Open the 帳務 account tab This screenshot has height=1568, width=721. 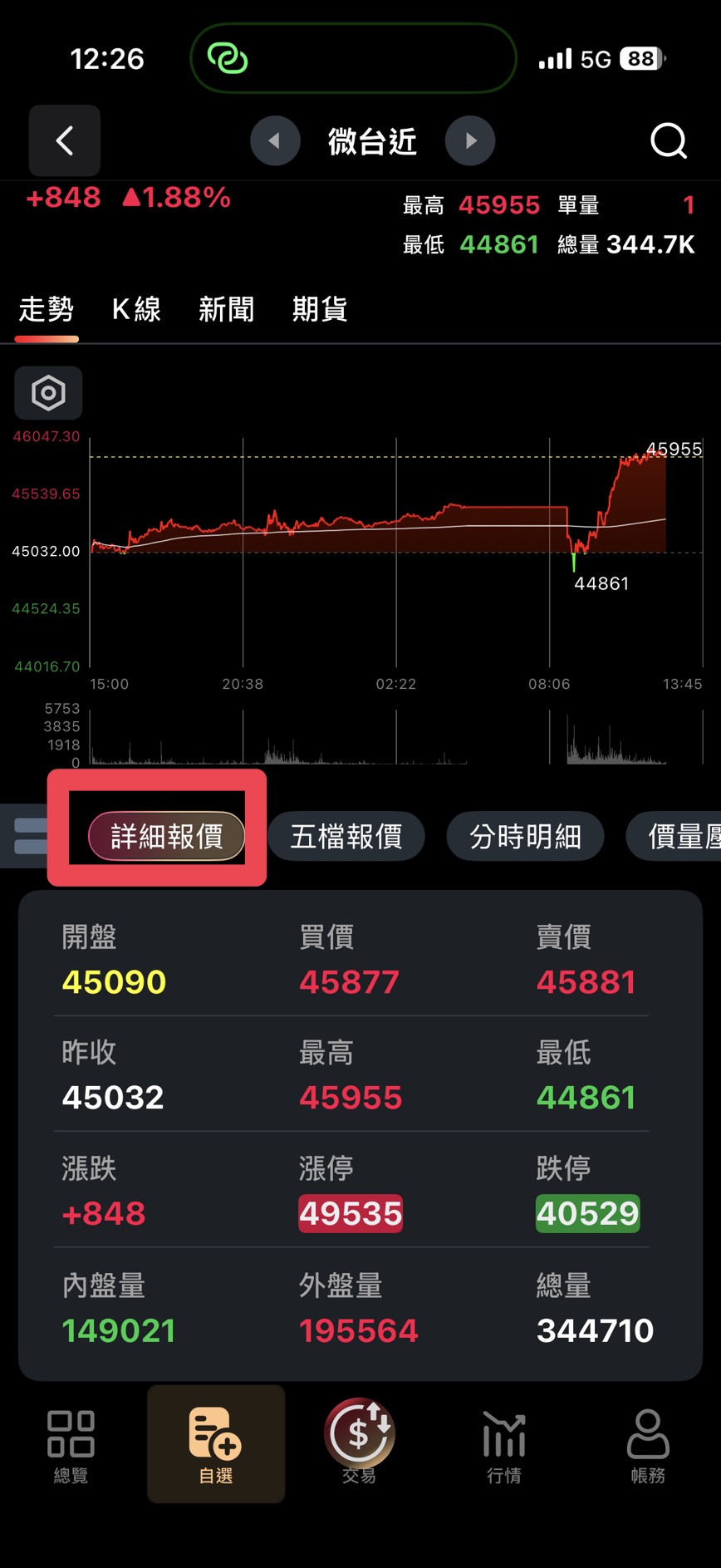click(648, 1446)
